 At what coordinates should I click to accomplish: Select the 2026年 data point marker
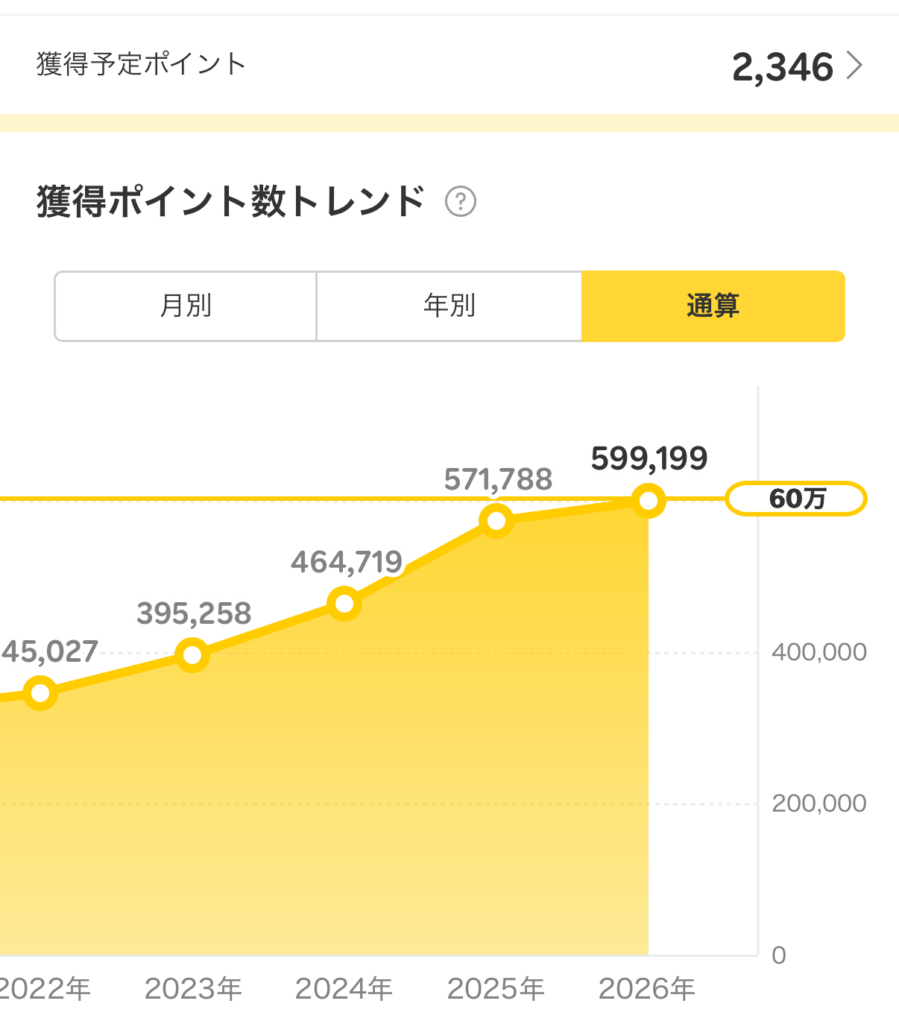pos(649,502)
